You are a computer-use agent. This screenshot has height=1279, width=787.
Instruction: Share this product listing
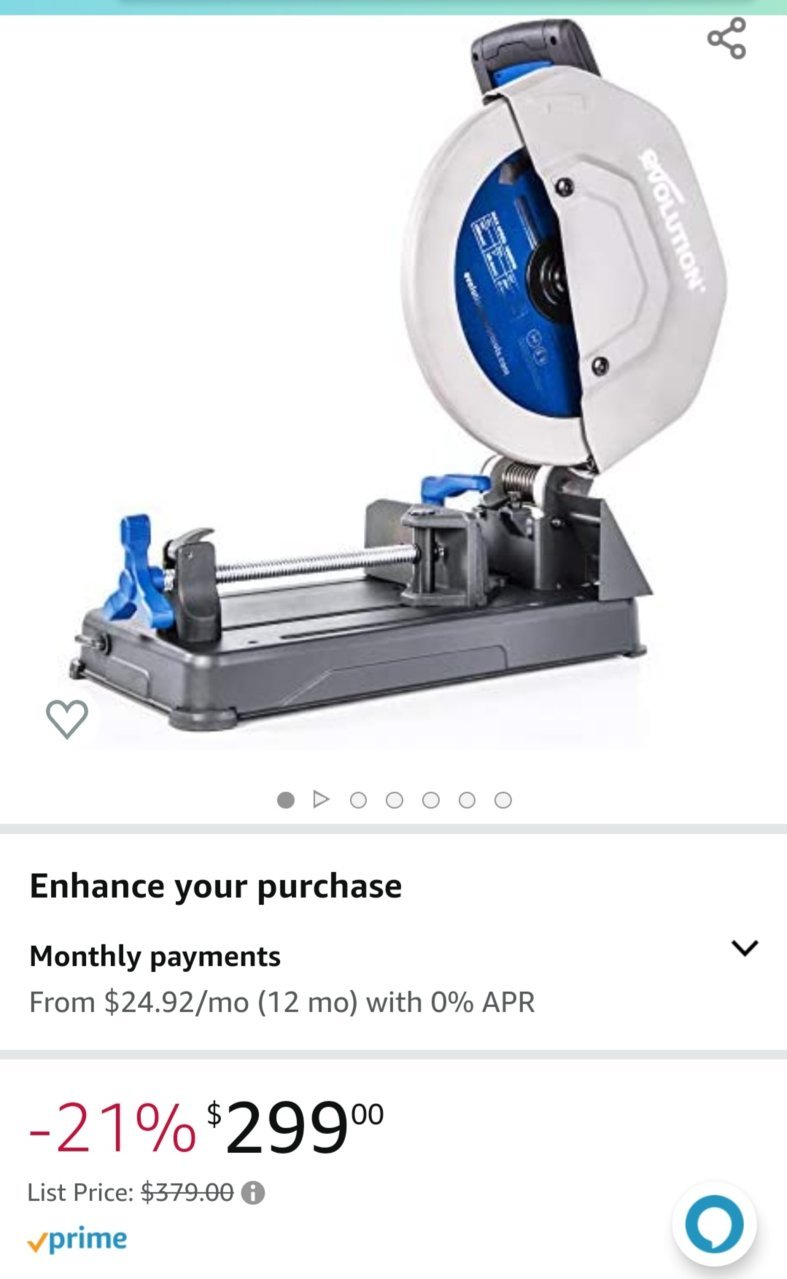point(726,39)
